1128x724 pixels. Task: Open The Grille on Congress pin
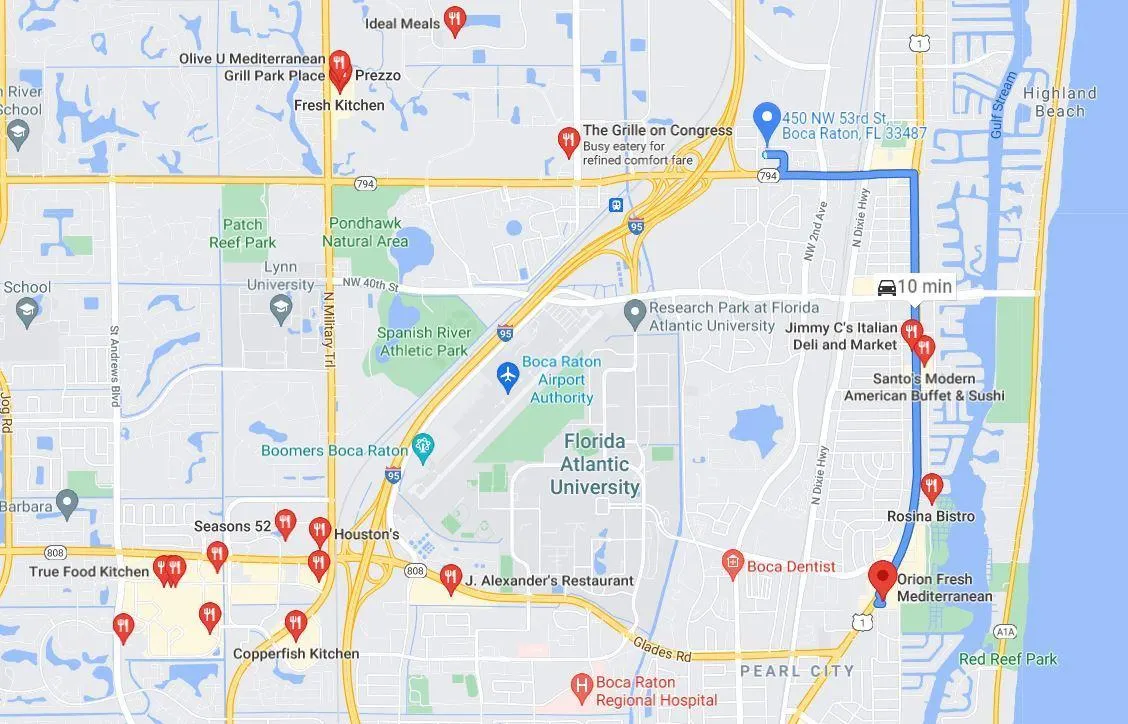(568, 139)
